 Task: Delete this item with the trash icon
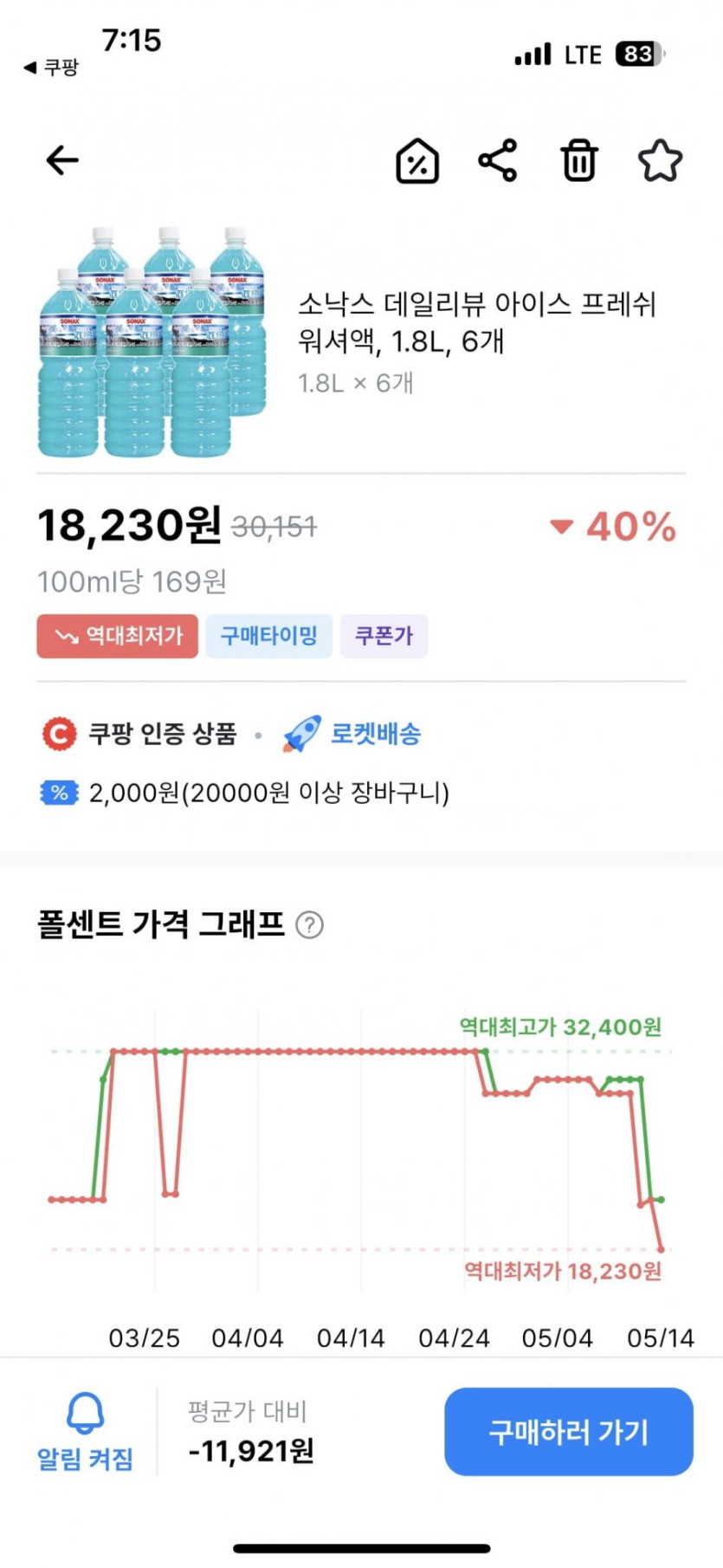[579, 160]
